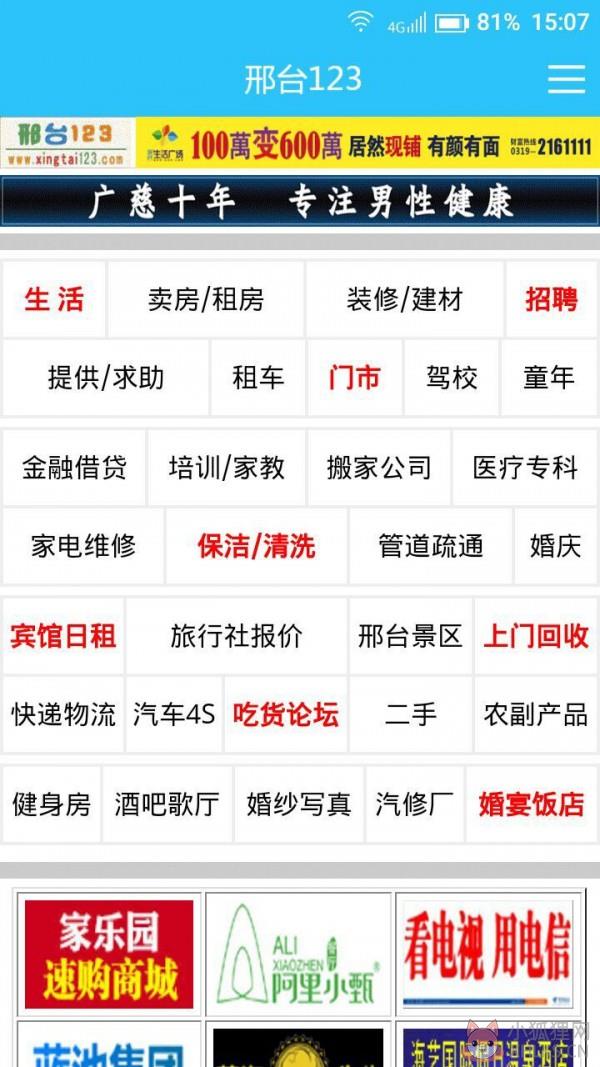Viewport: 600px width, 1067px height.
Task: Open the 家乐园速购商城 ad tile
Action: pyautogui.click(x=109, y=954)
